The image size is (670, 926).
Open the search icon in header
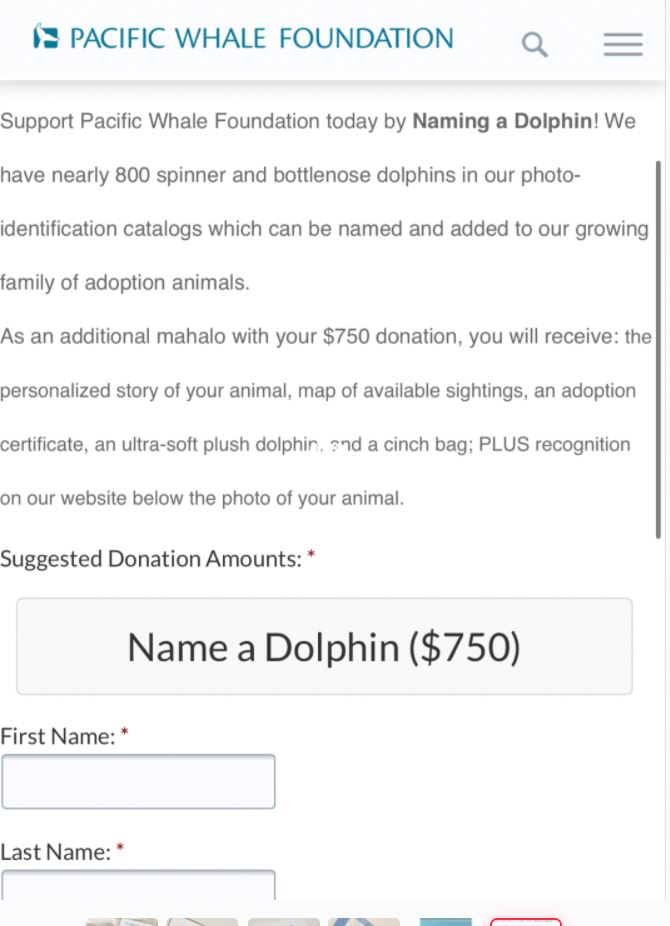coord(535,44)
